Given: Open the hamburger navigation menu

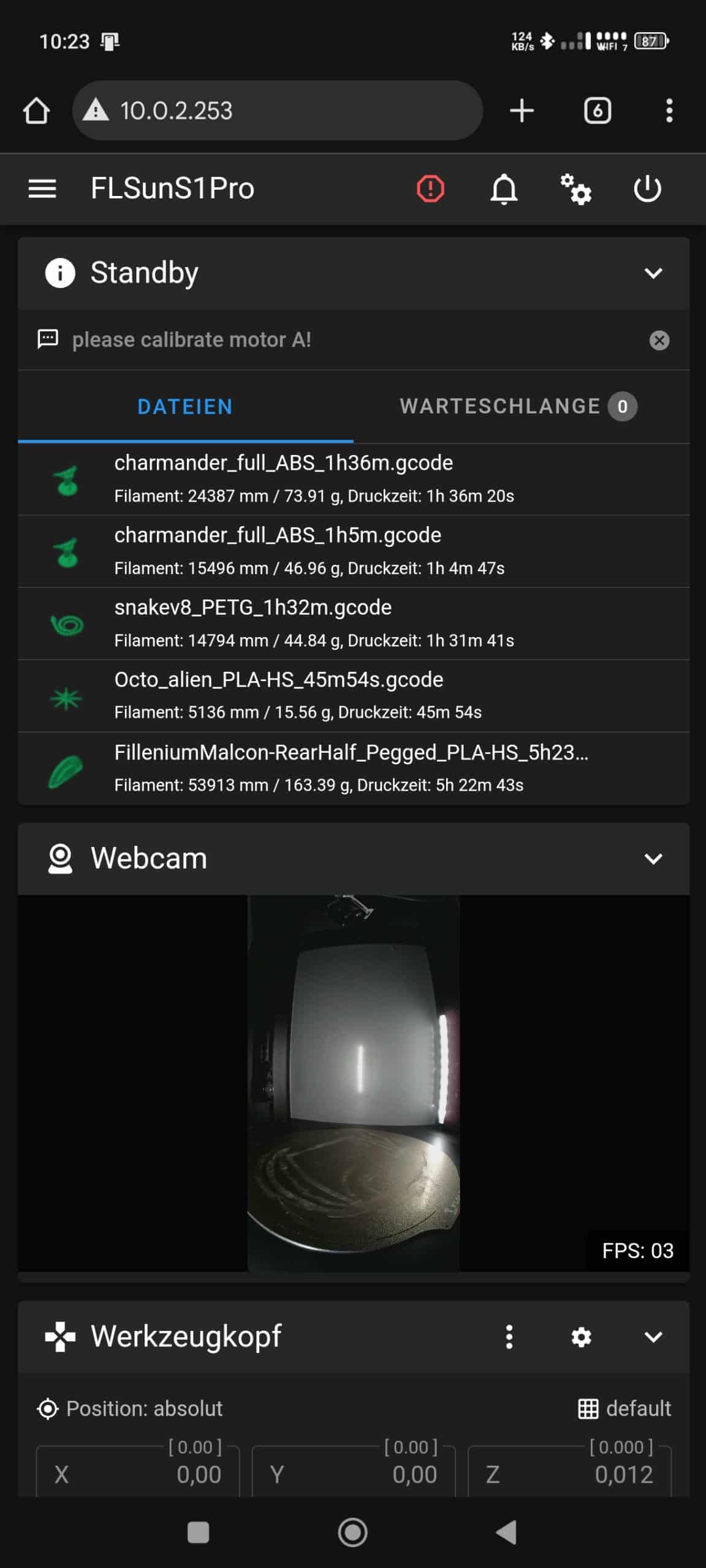Looking at the screenshot, I should pos(42,189).
